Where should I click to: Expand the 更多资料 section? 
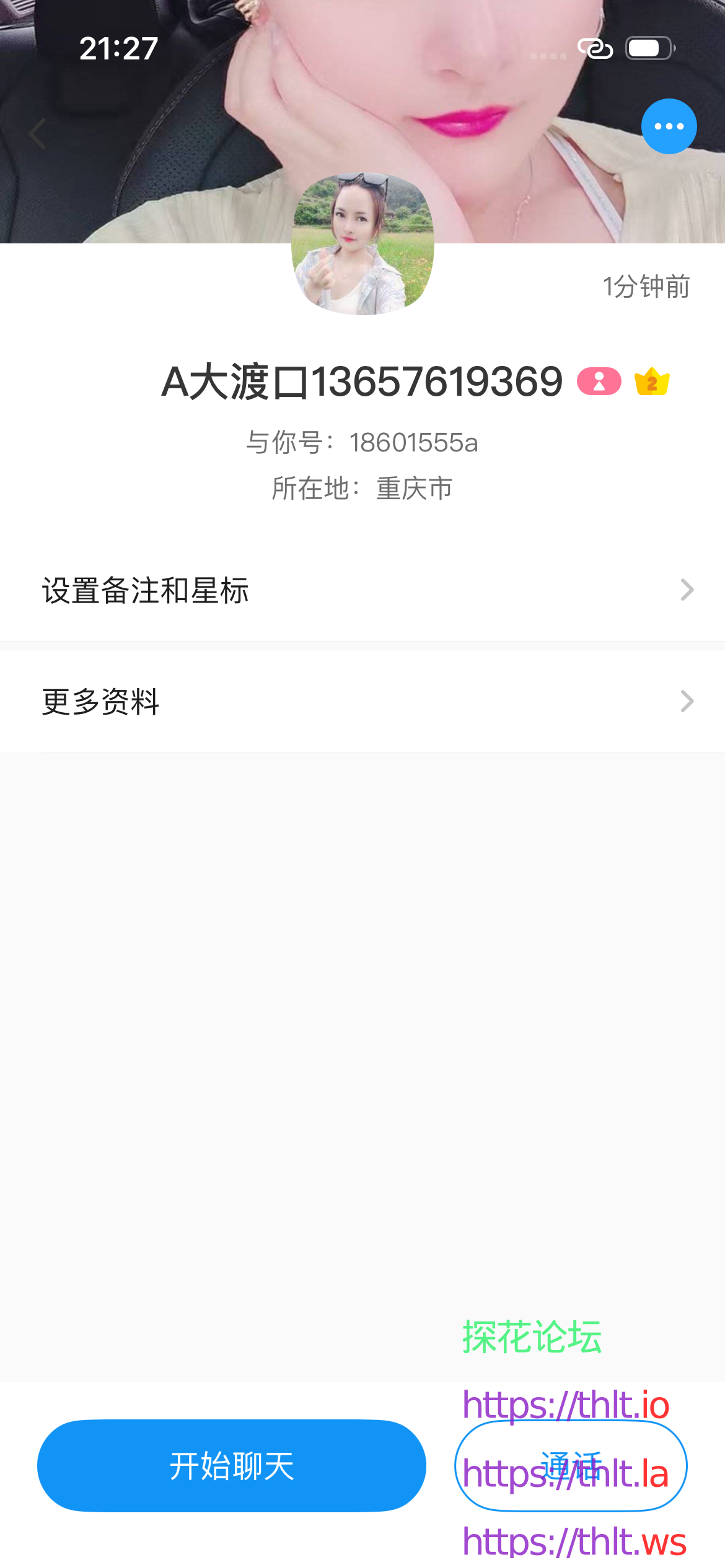686,700
